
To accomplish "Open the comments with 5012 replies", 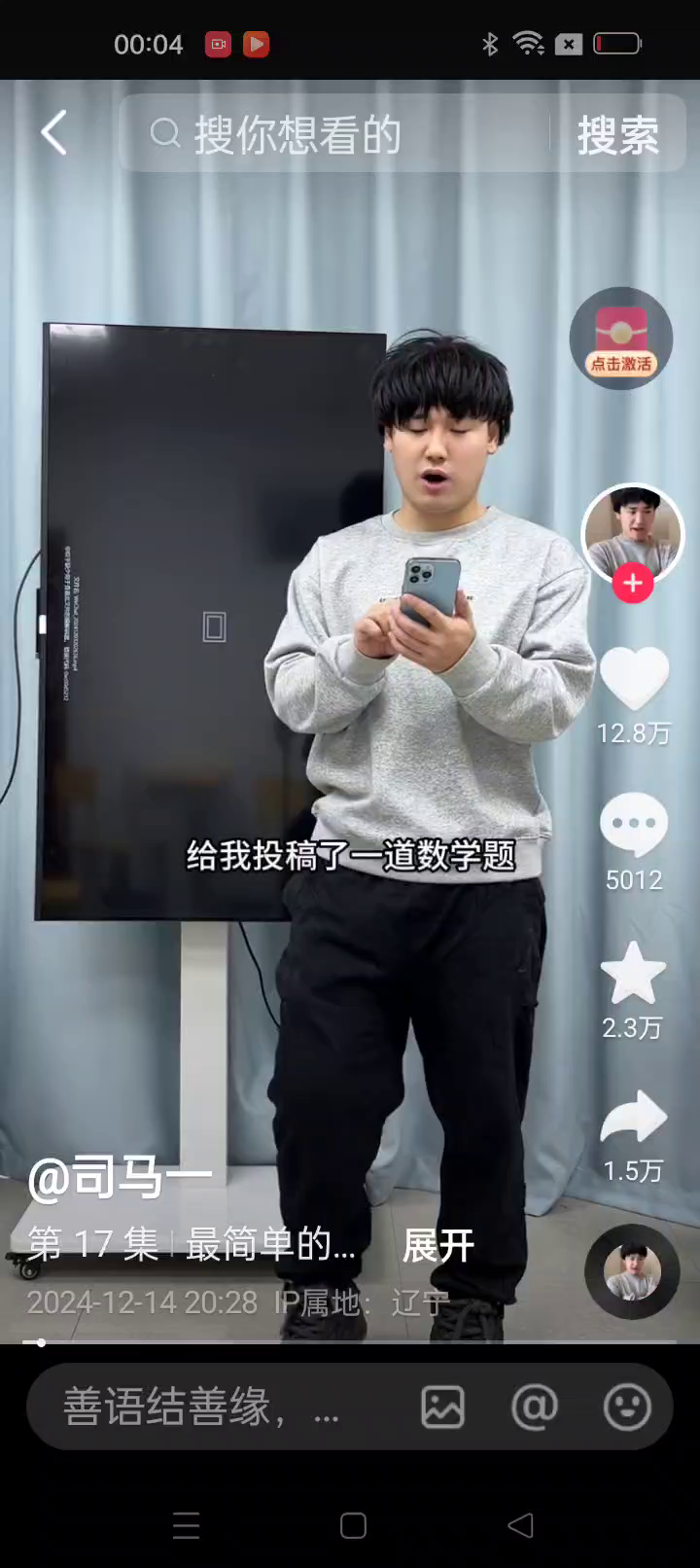I will (634, 827).
